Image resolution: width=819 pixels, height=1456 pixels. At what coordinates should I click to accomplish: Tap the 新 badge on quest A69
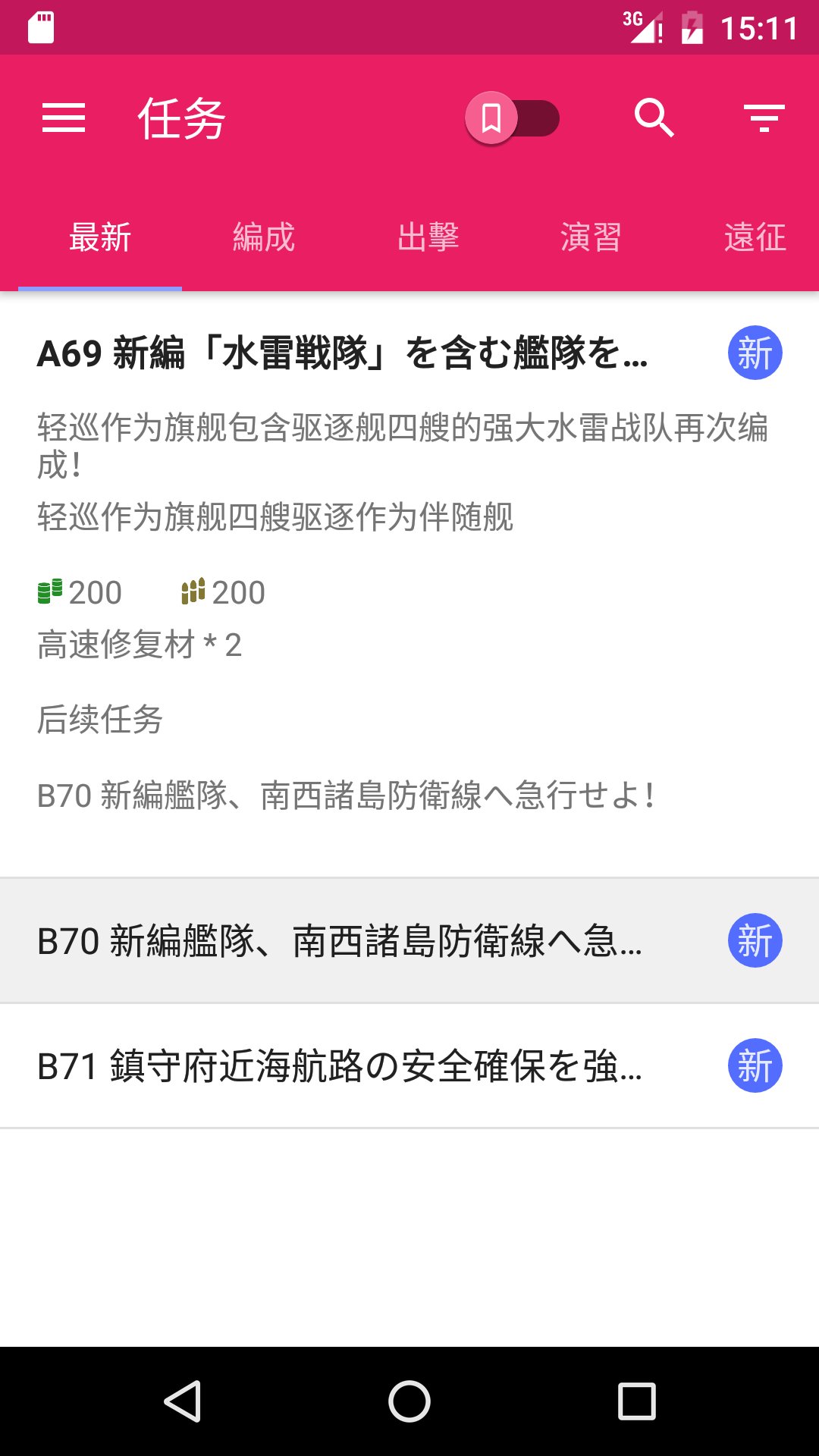pyautogui.click(x=755, y=353)
